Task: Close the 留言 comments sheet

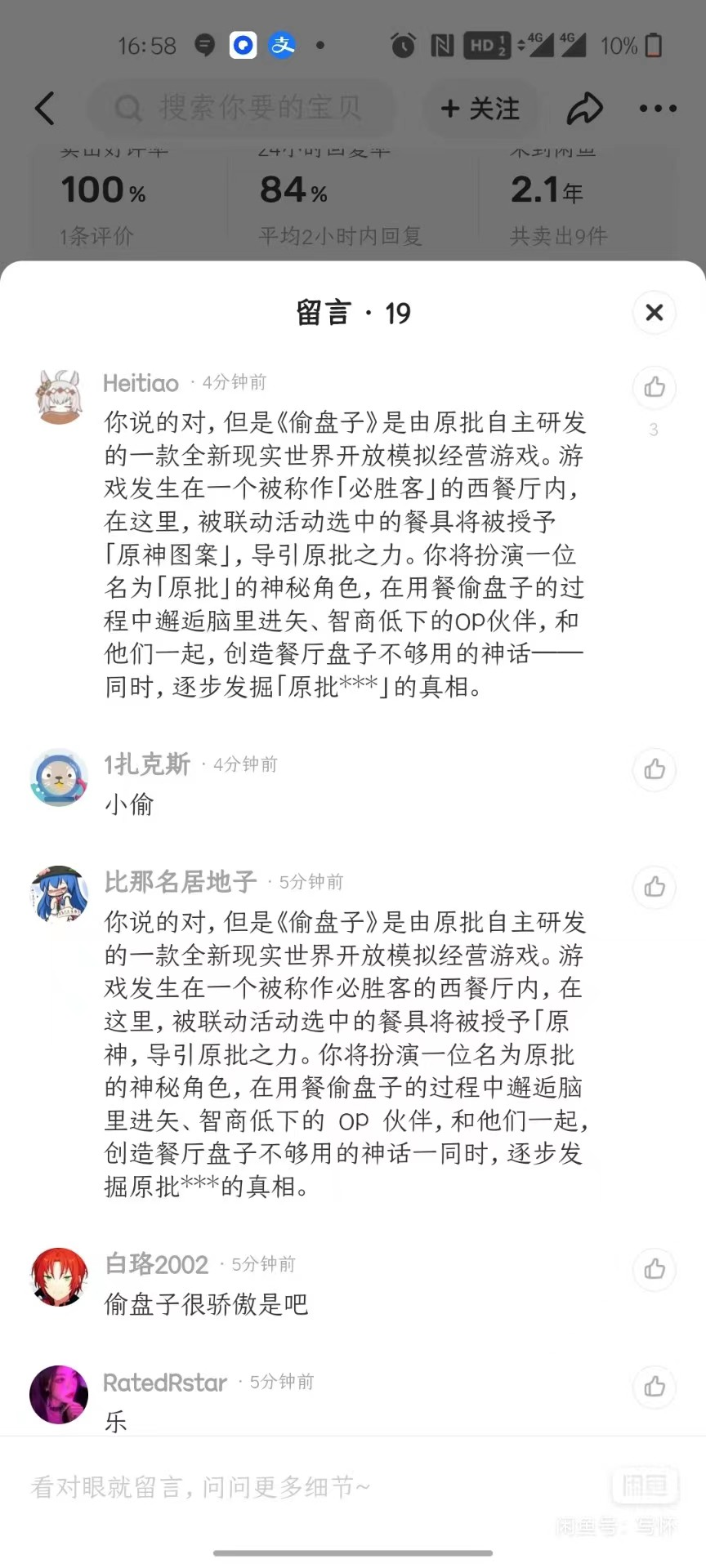Action: [x=654, y=312]
